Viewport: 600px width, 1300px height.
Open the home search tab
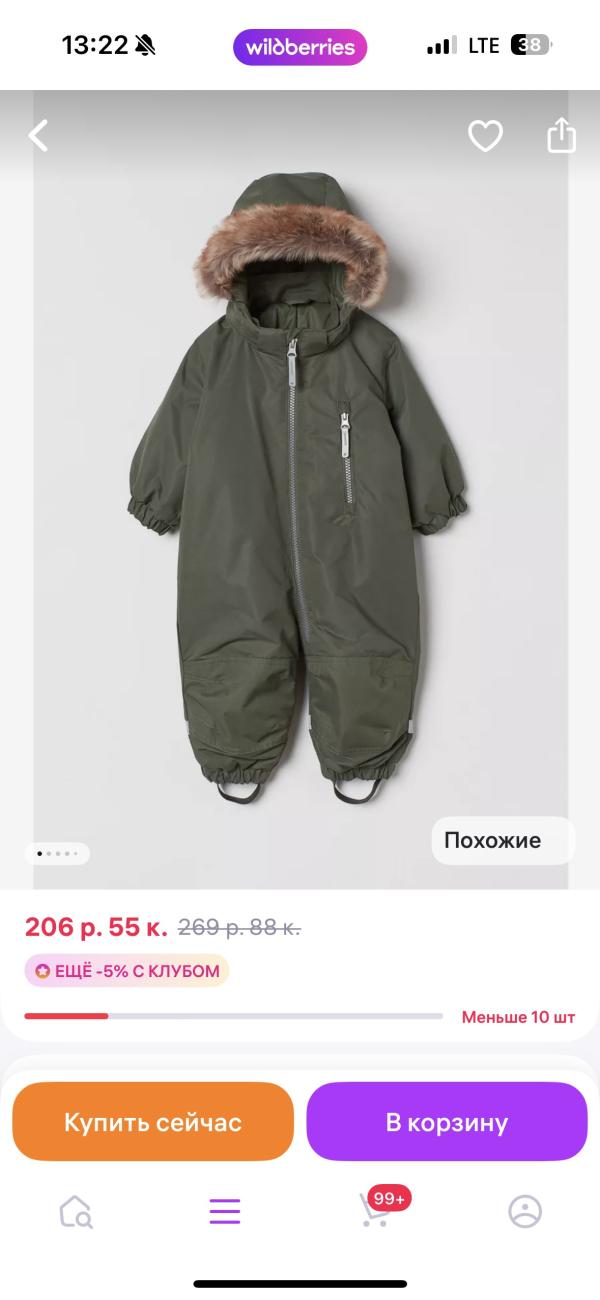(76, 1211)
